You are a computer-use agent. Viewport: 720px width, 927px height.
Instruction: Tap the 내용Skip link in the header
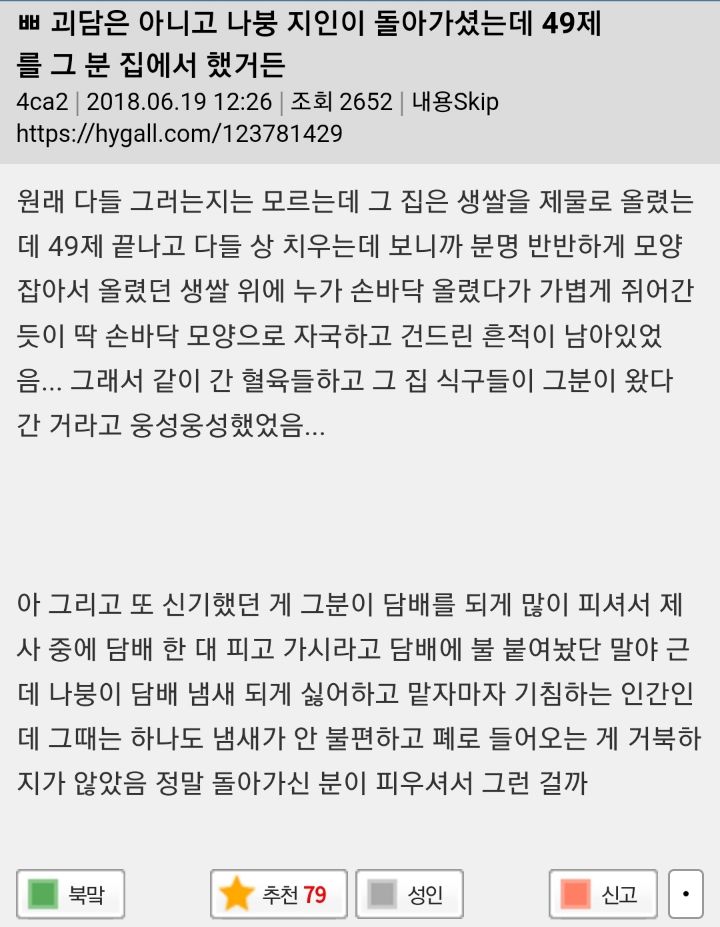[x=455, y=102]
